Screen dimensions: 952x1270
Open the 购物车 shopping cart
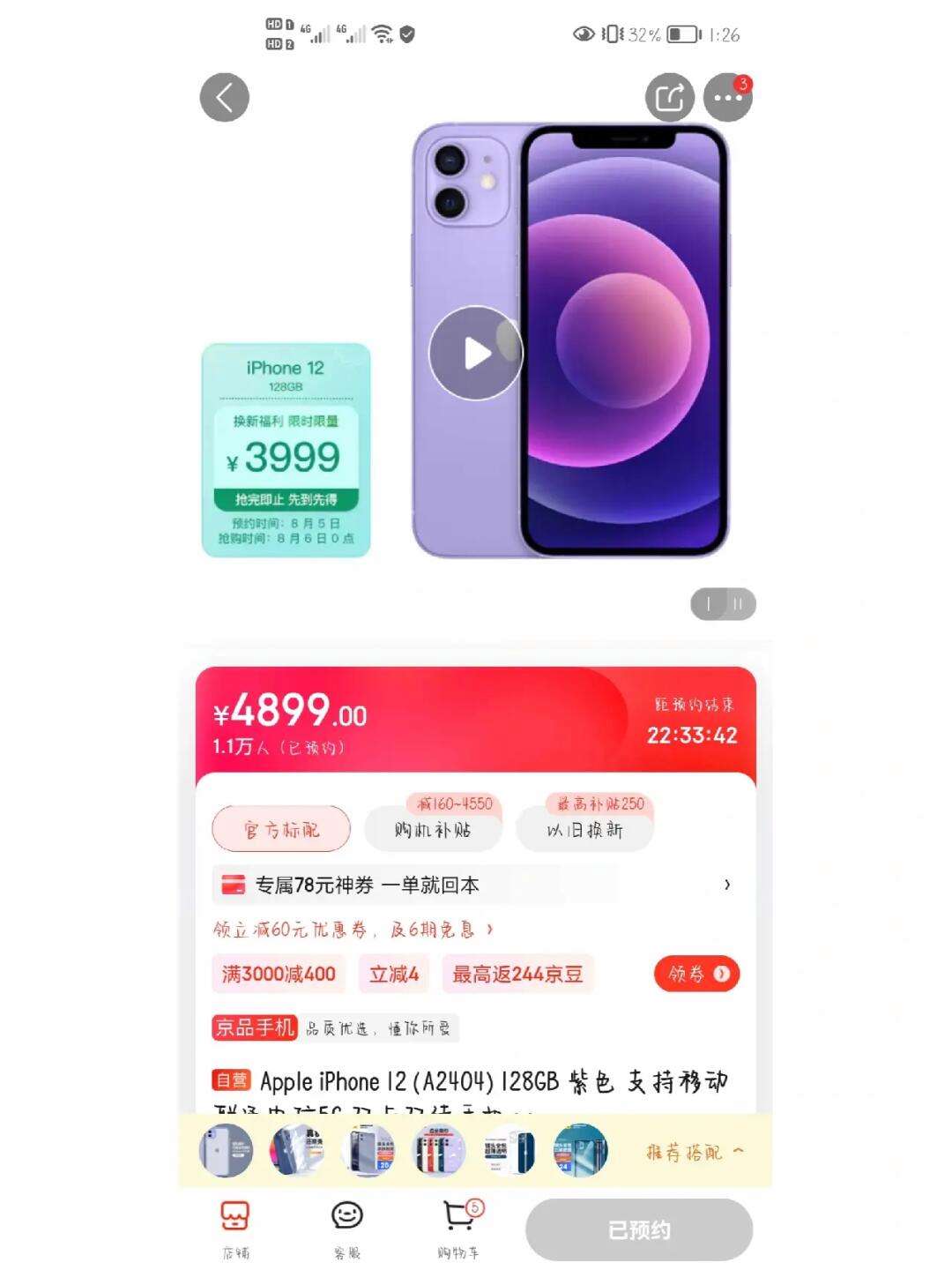pyautogui.click(x=459, y=1228)
